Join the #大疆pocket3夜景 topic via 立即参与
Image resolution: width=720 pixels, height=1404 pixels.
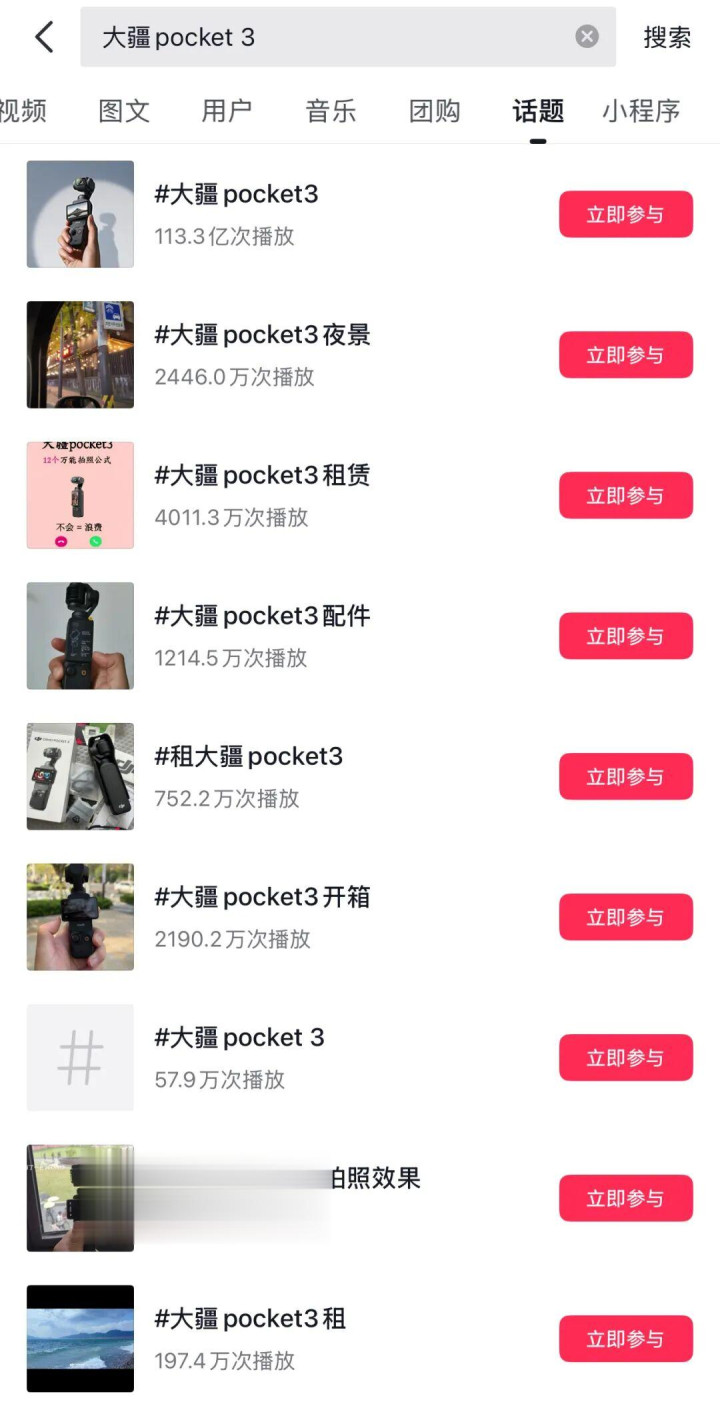click(625, 355)
